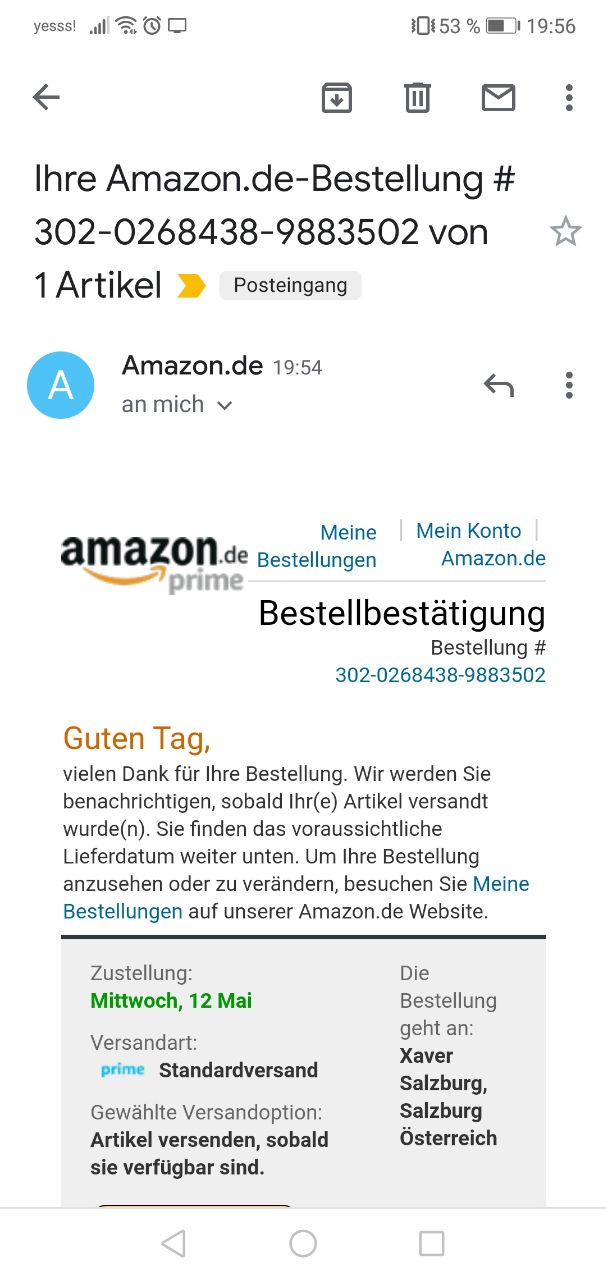Image resolution: width=606 pixels, height=1280 pixels.
Task: Delete this email
Action: point(417,97)
